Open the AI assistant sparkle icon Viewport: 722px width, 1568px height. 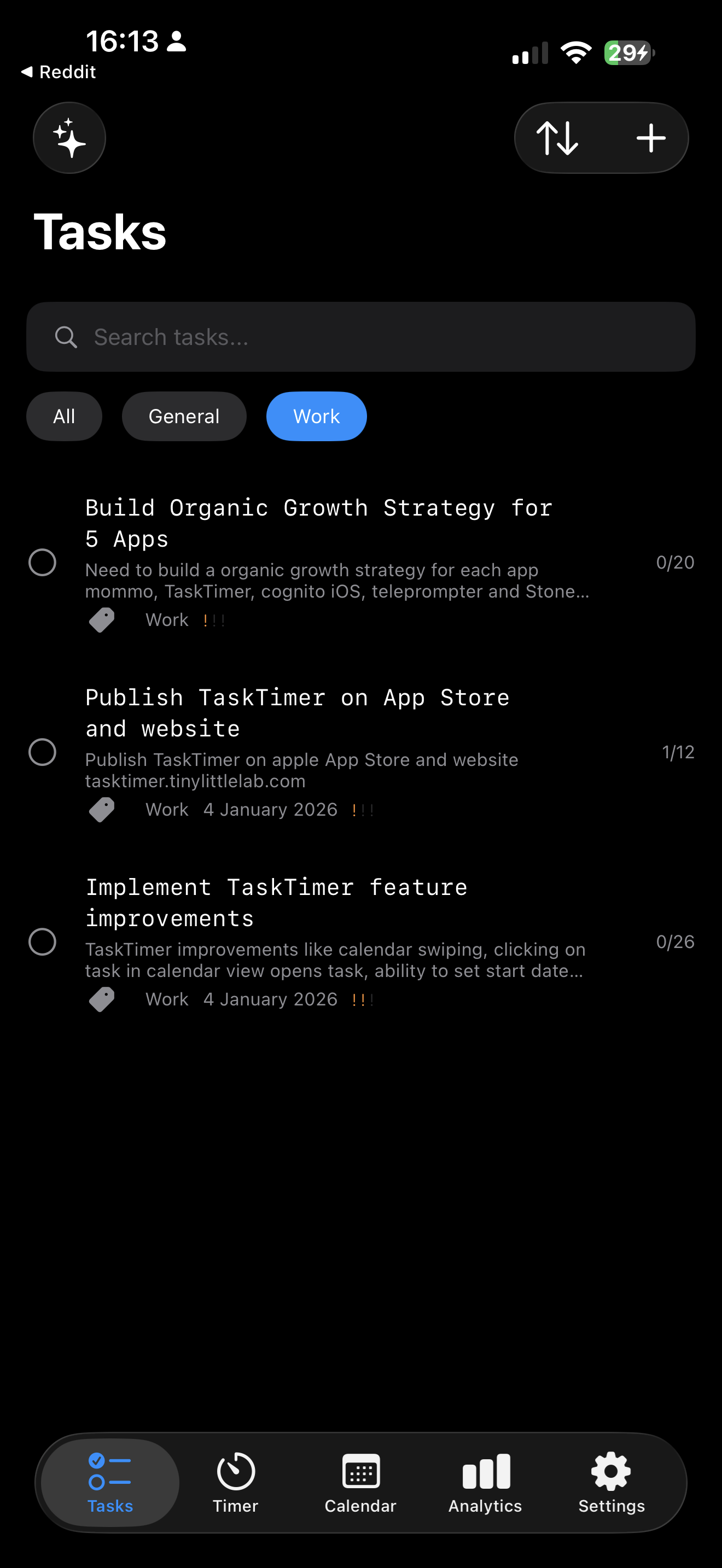69,138
